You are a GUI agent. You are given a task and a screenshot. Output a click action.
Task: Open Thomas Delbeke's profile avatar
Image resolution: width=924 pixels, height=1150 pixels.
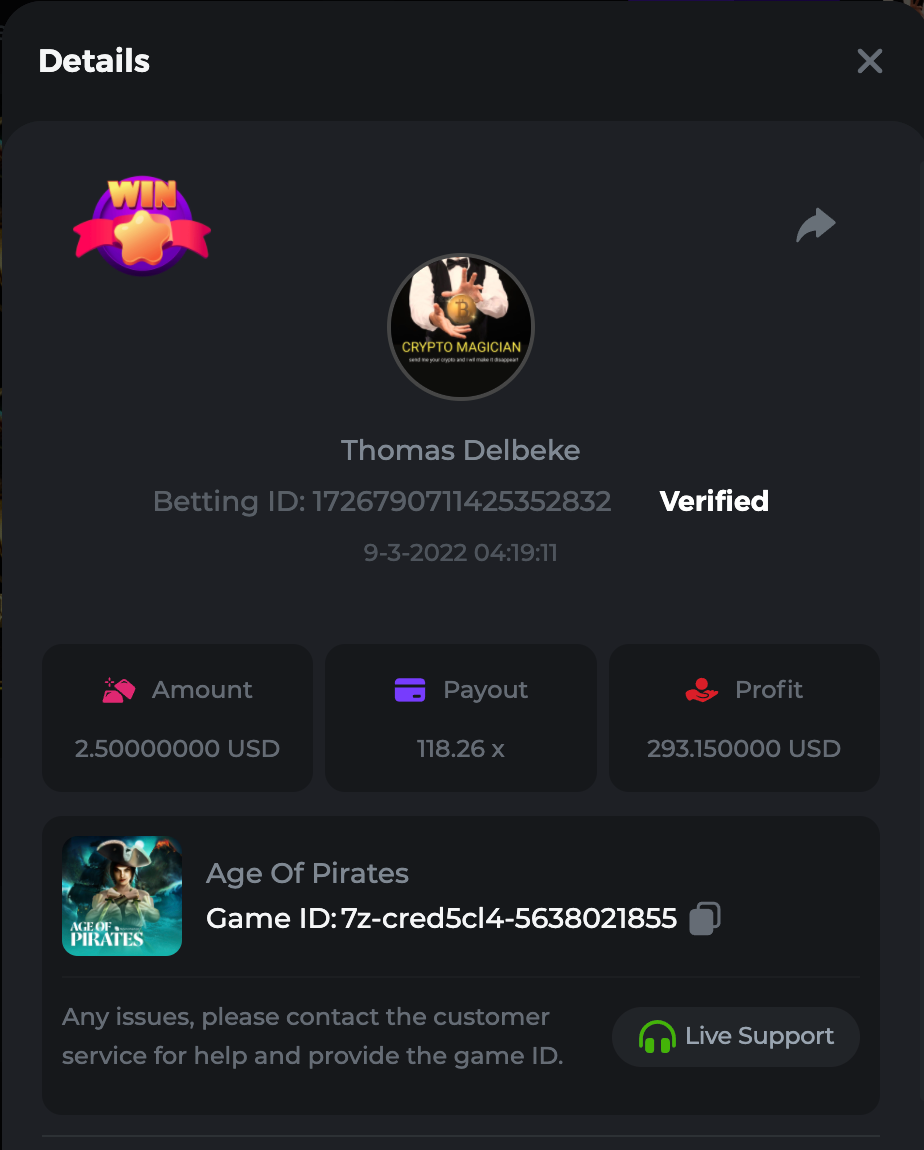click(x=461, y=327)
